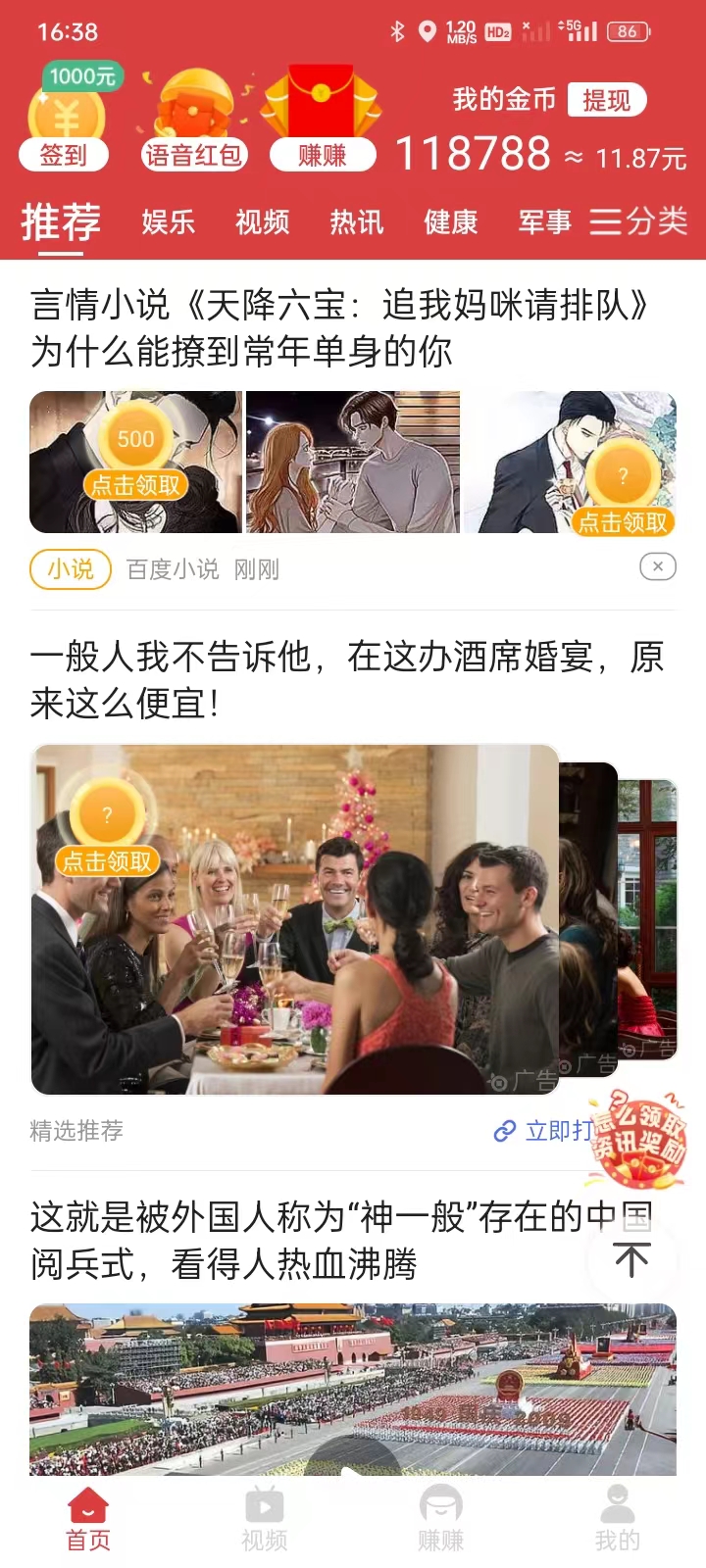Screen dimensions: 706x1568
Task: Select the 健康 tab
Action: (x=451, y=223)
